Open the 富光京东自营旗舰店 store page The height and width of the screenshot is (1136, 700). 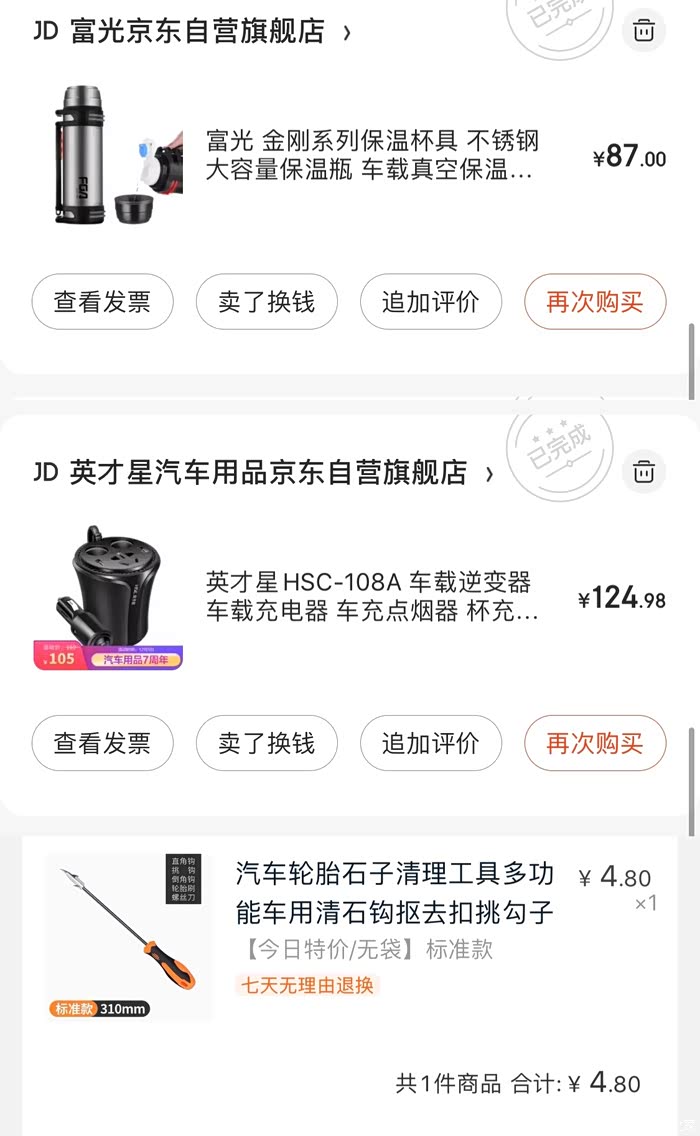198,32
